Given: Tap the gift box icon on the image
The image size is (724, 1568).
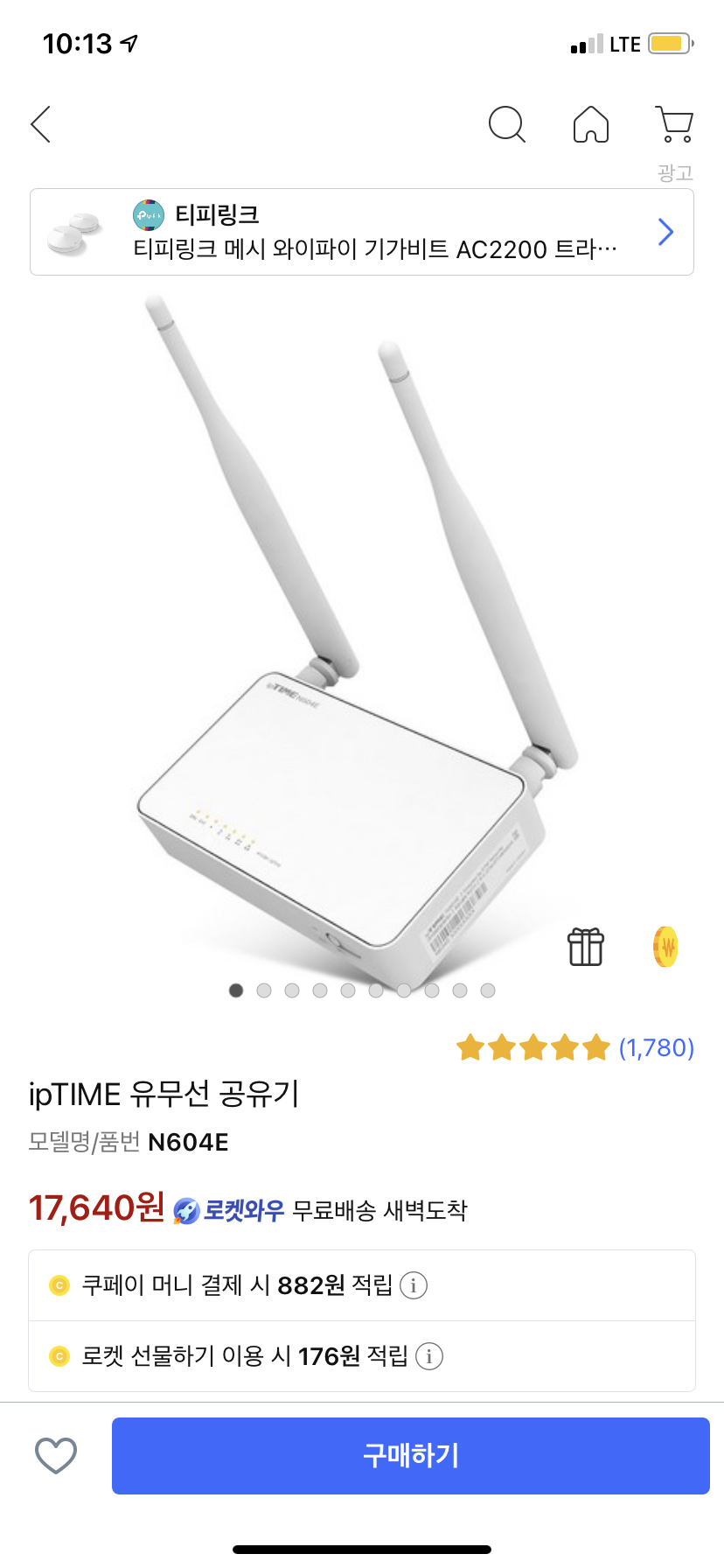Looking at the screenshot, I should click(x=585, y=947).
